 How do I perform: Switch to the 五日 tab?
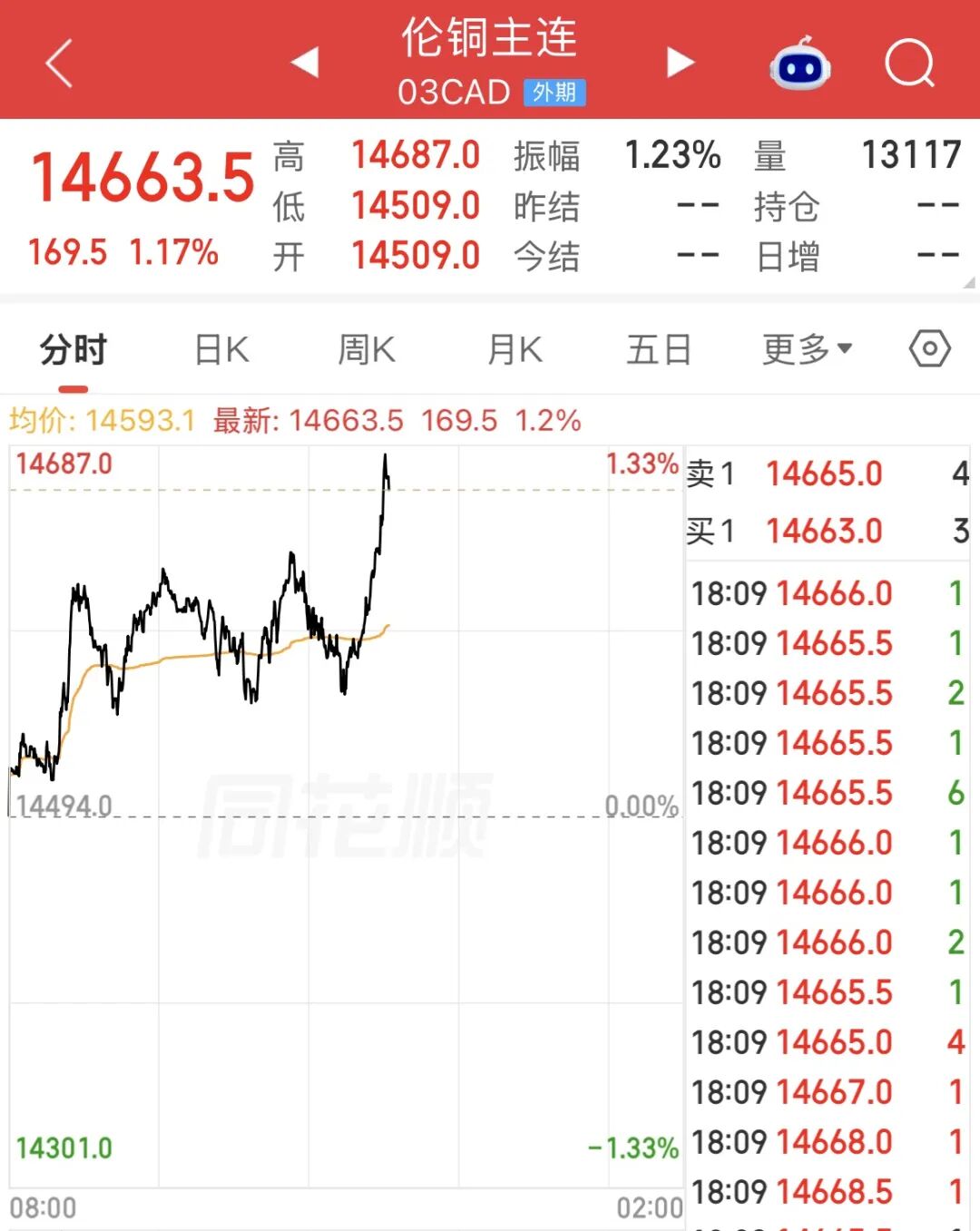[x=660, y=349]
